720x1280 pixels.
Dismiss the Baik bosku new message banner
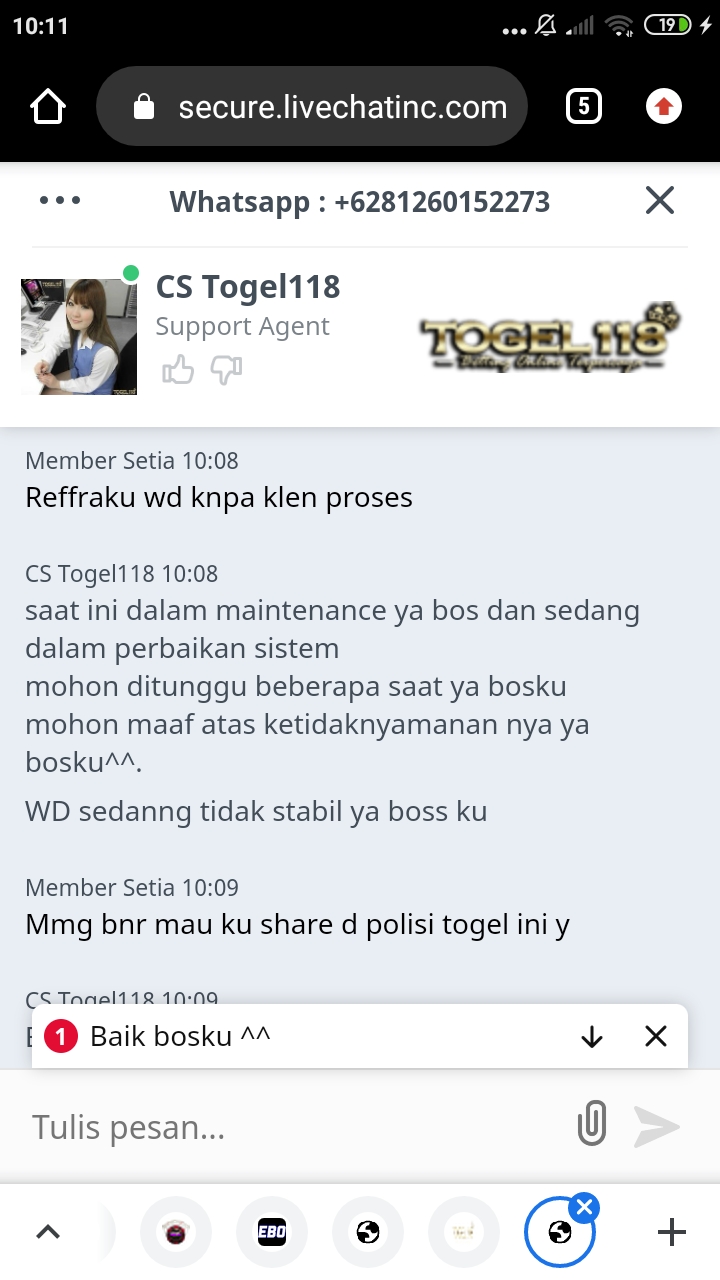655,1037
